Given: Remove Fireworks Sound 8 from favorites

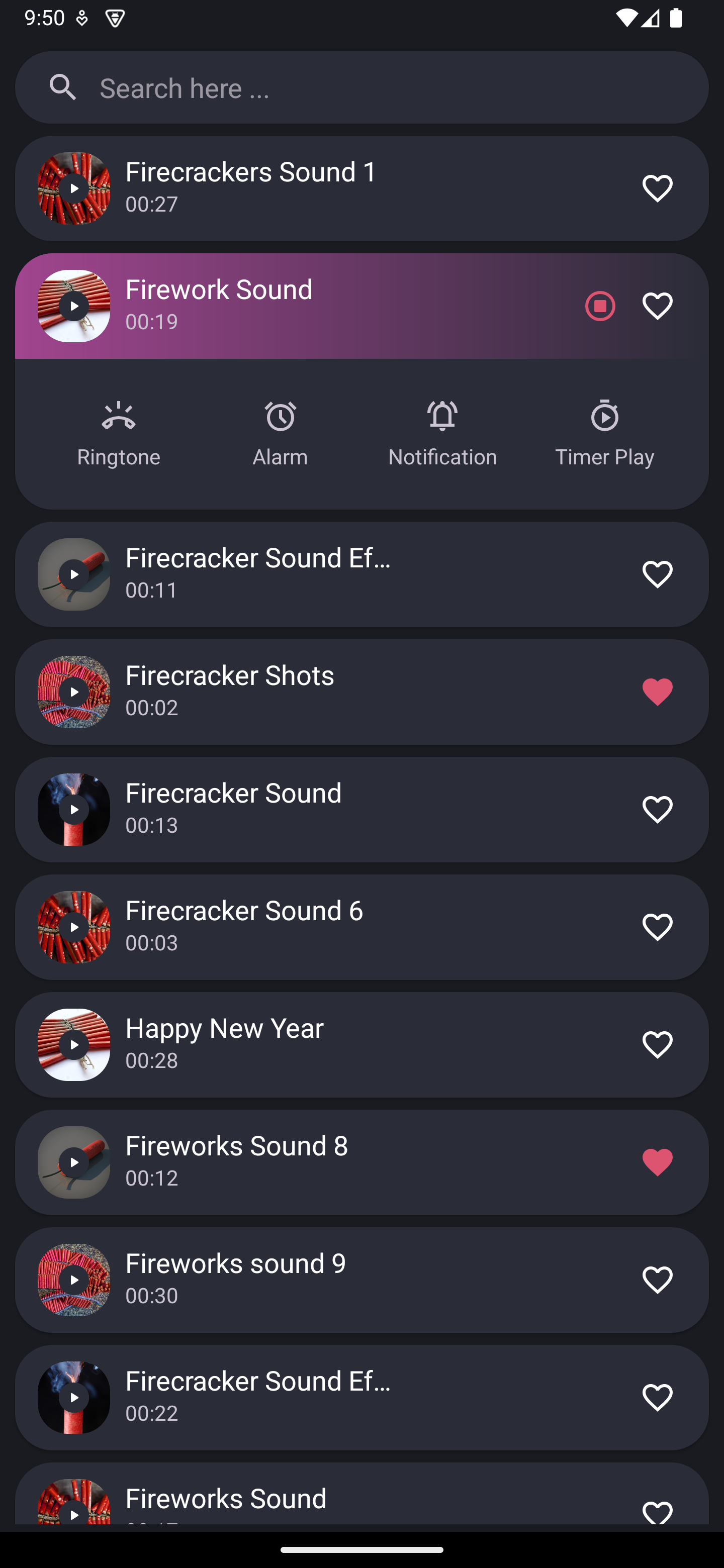Looking at the screenshot, I should click(x=657, y=1162).
